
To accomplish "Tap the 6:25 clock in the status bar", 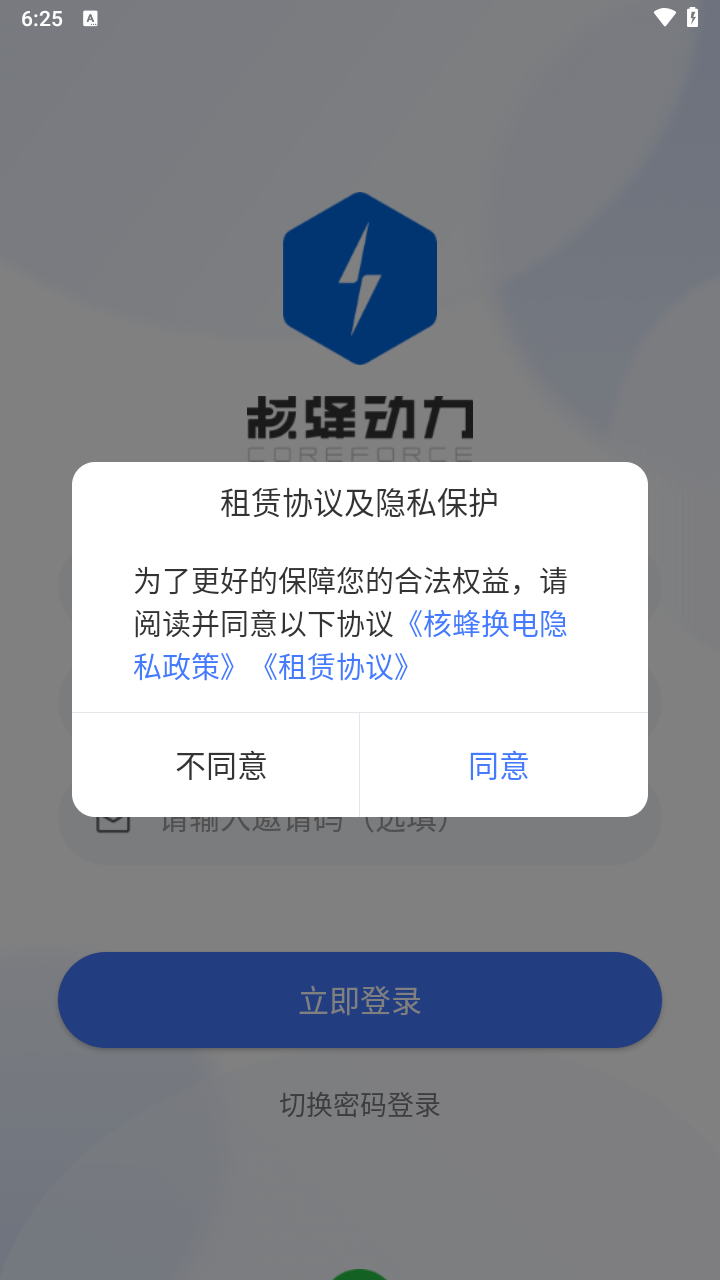I will click(x=41, y=17).
